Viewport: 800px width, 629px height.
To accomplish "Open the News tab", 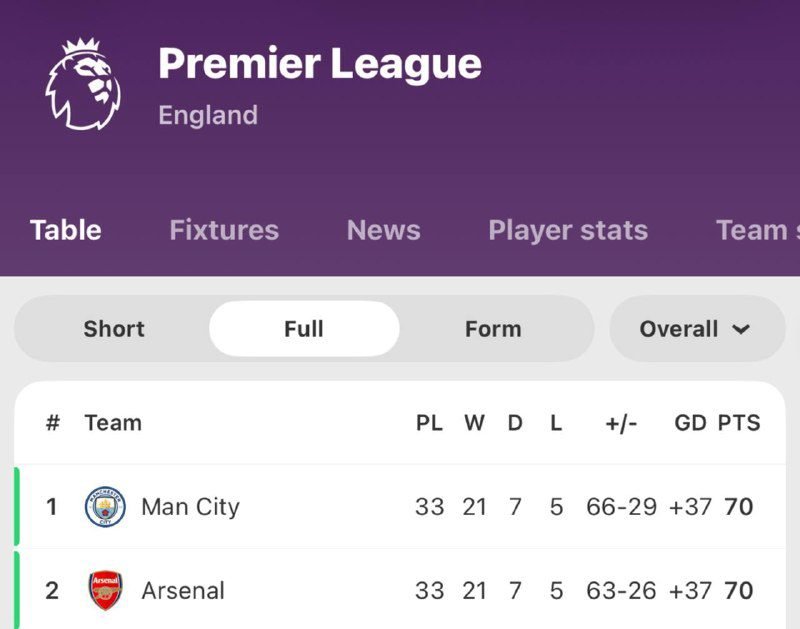I will 383,230.
